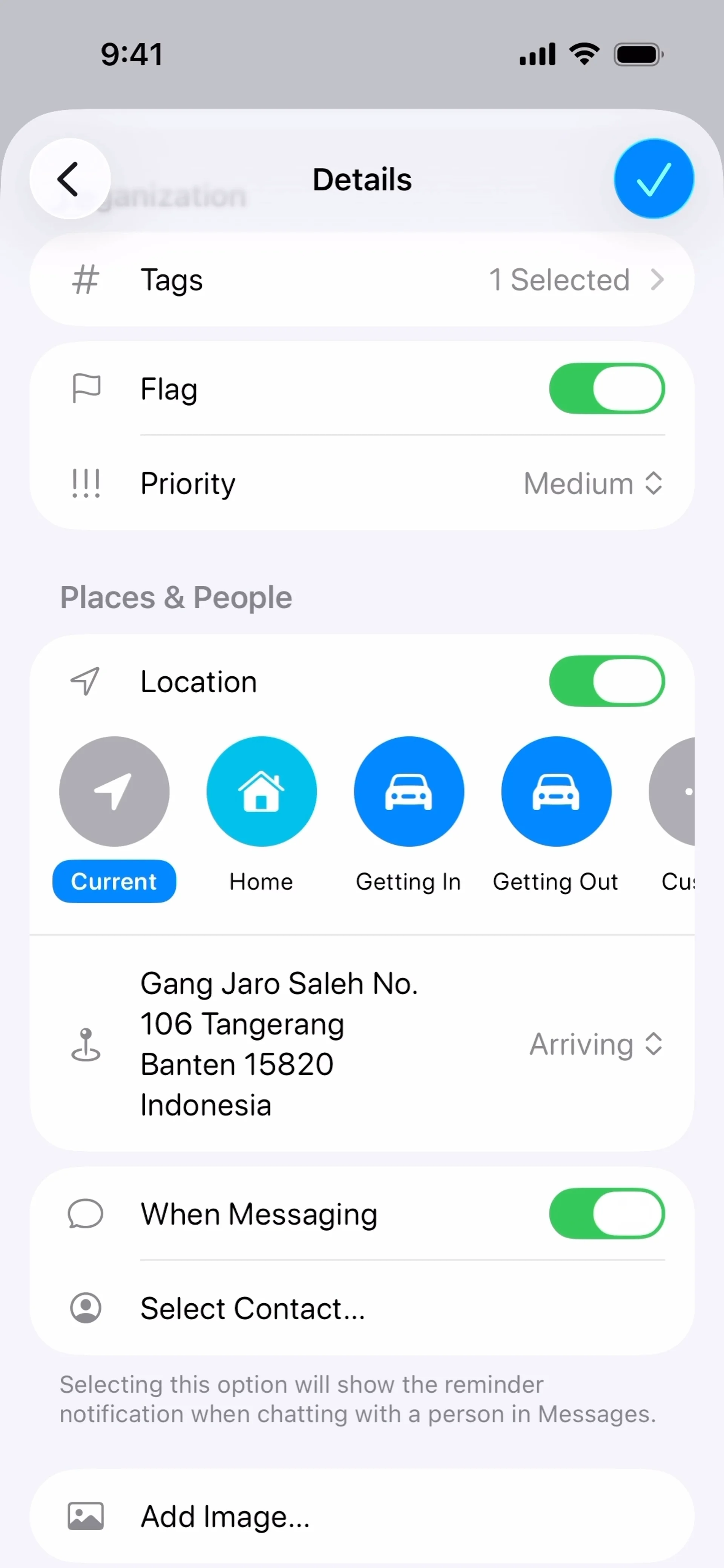
Task: Turn off the Flag switch
Action: pyautogui.click(x=606, y=389)
